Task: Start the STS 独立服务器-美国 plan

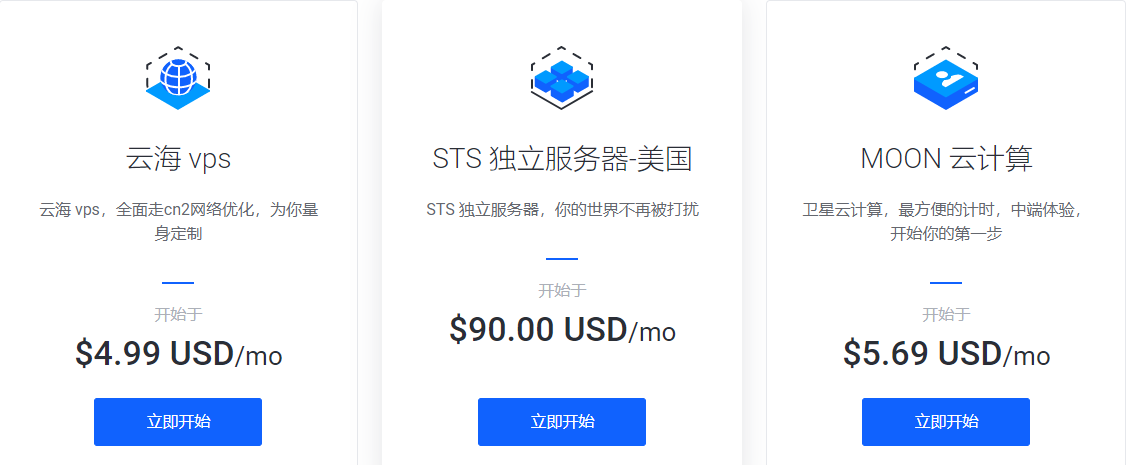Action: [x=562, y=422]
